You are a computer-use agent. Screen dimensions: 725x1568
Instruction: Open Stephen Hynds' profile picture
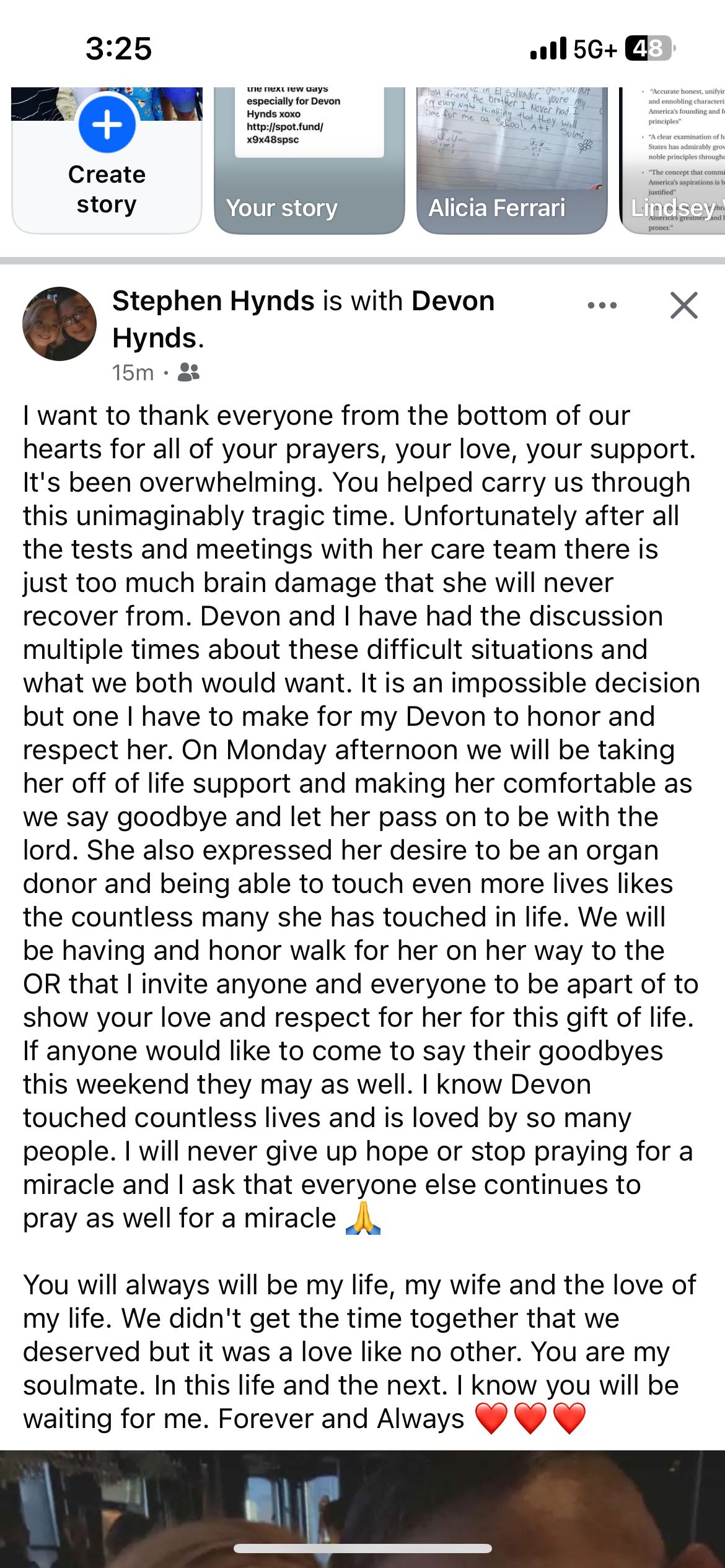(59, 323)
